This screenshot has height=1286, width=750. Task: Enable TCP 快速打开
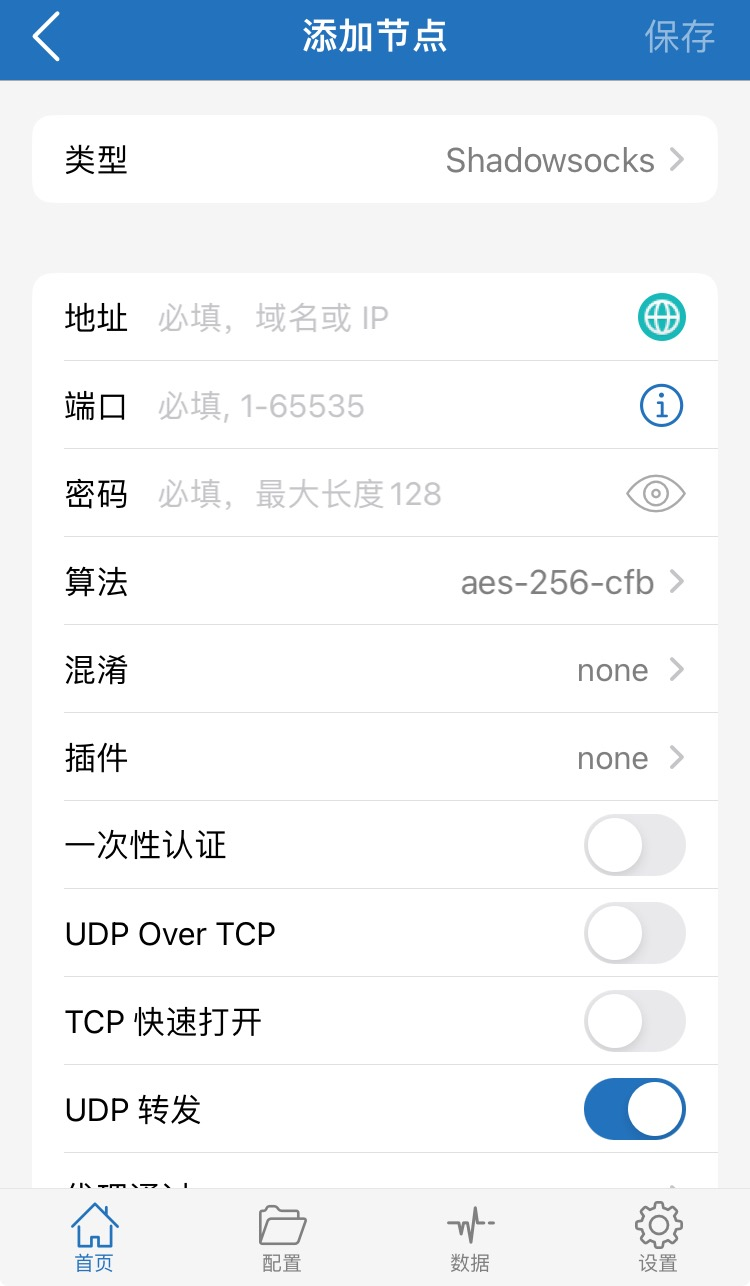[634, 1021]
